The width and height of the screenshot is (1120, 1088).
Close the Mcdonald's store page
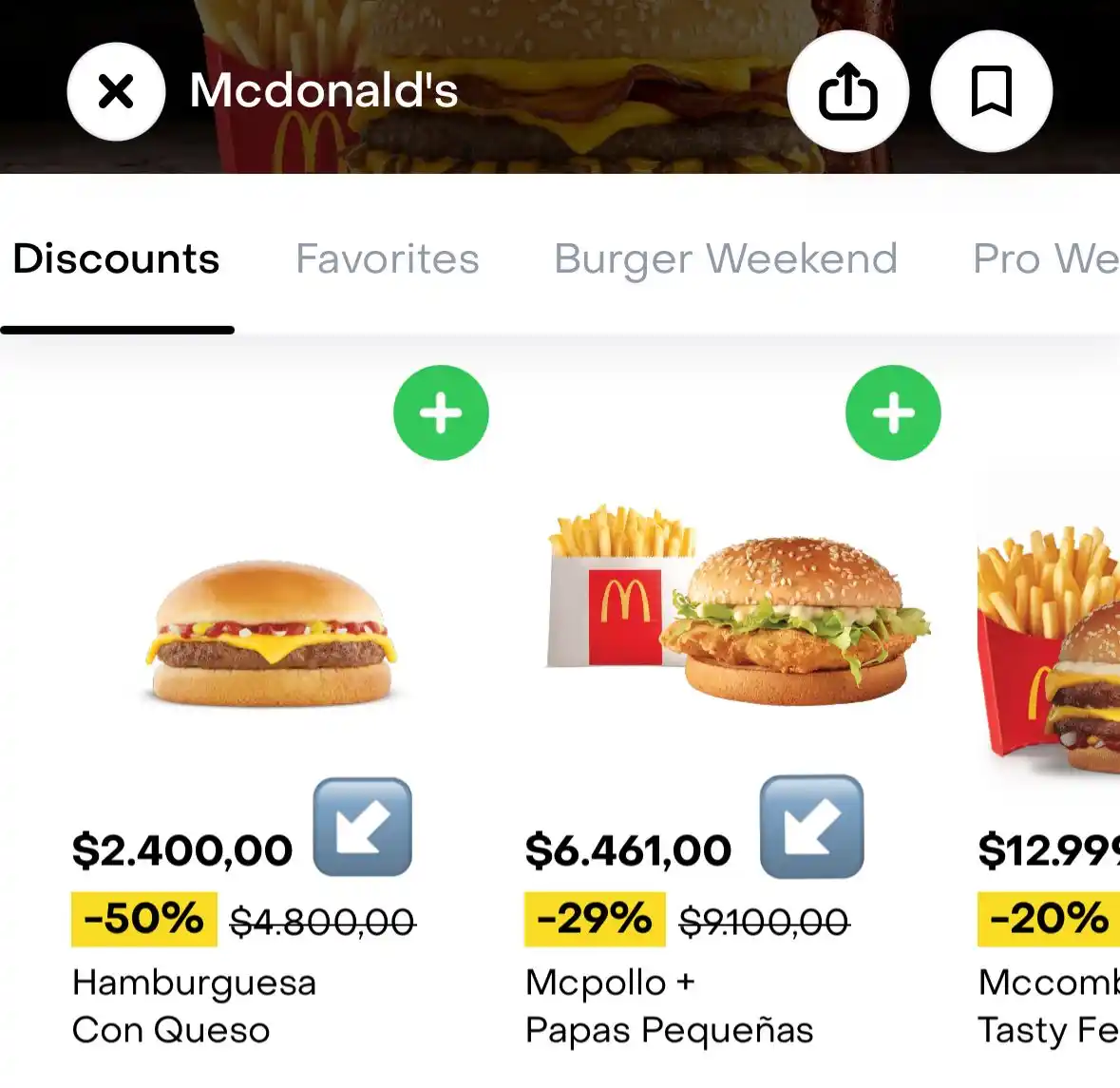click(x=116, y=92)
